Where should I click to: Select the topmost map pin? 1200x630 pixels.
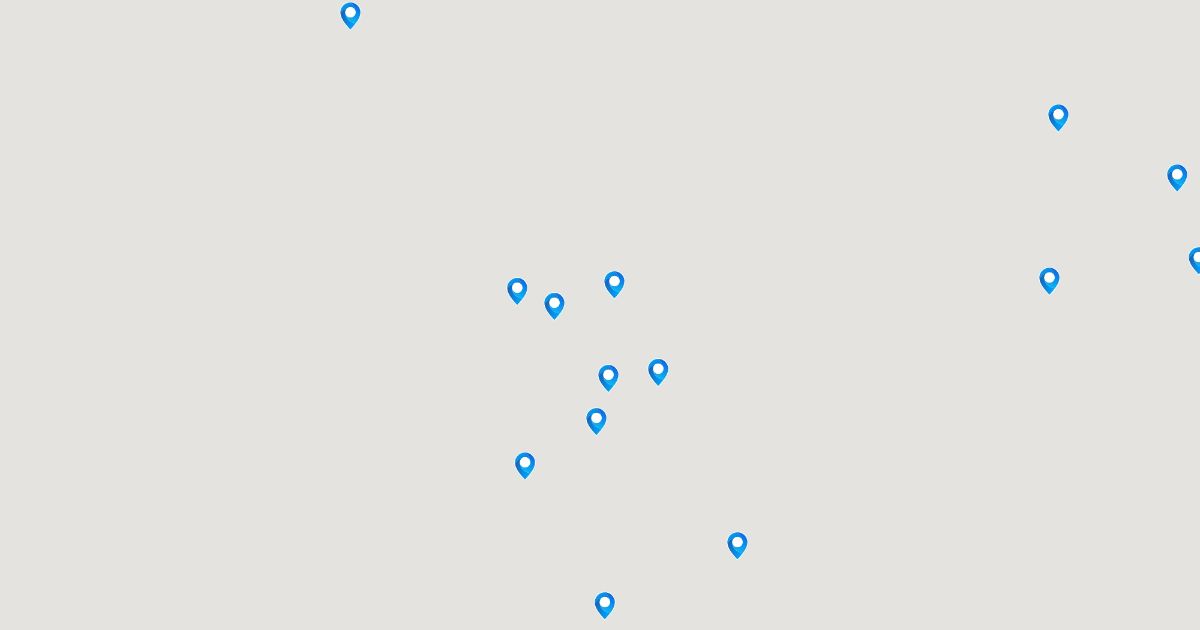point(350,15)
